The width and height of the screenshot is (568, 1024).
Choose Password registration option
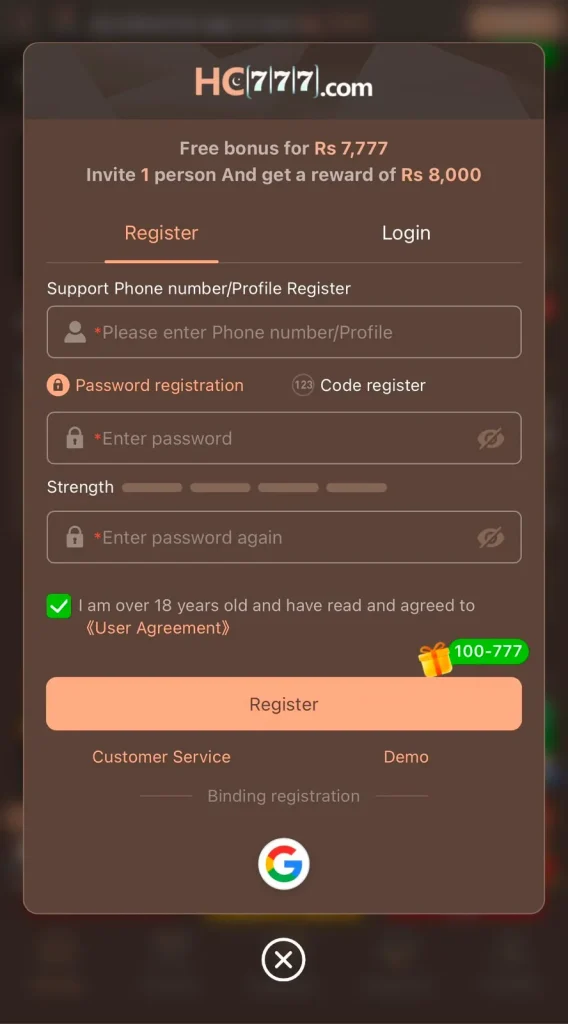click(145, 385)
